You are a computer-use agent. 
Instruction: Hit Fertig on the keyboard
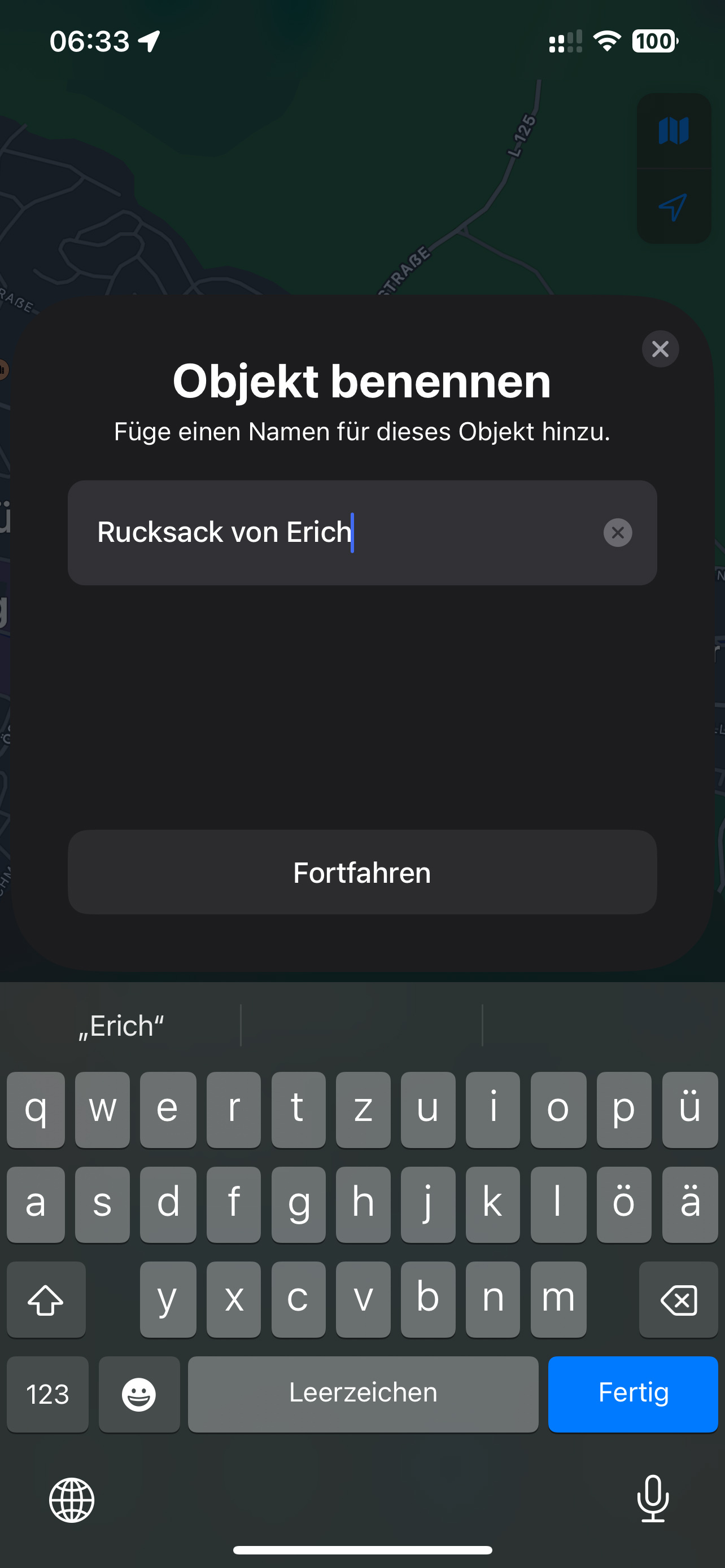(632, 1393)
